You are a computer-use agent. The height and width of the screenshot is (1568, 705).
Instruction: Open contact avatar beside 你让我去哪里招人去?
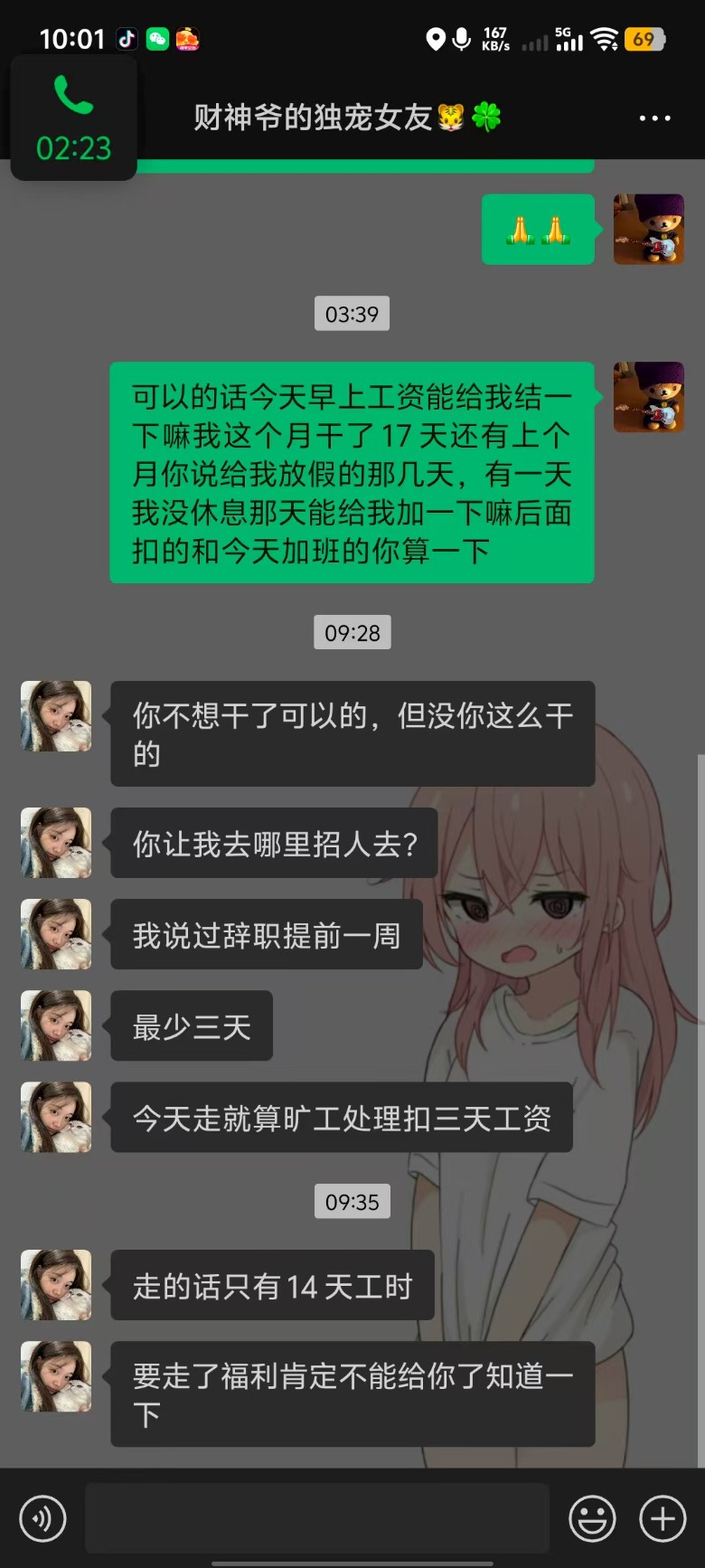point(56,843)
